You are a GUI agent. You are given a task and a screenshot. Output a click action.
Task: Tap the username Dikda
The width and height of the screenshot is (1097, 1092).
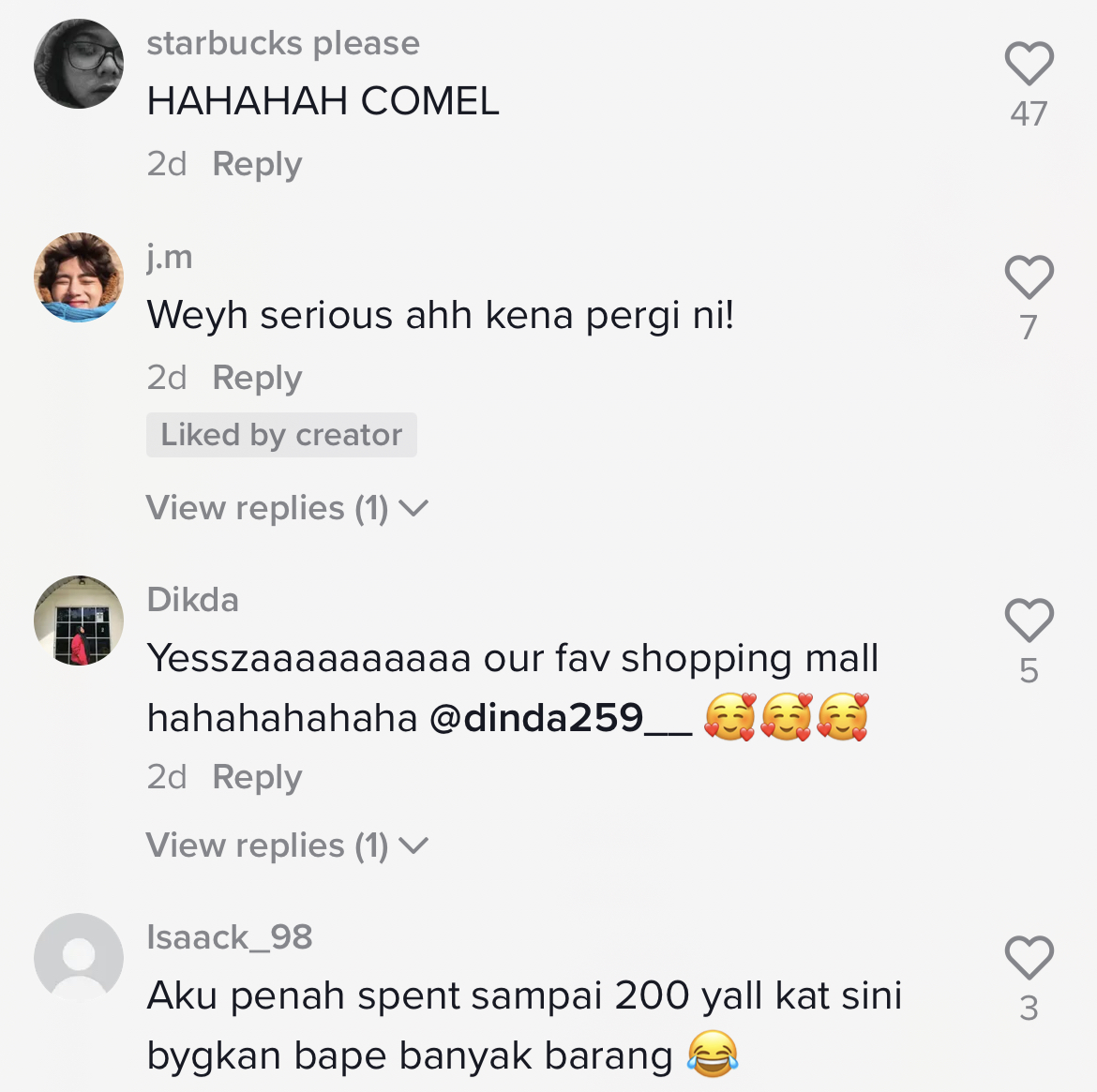tap(193, 600)
